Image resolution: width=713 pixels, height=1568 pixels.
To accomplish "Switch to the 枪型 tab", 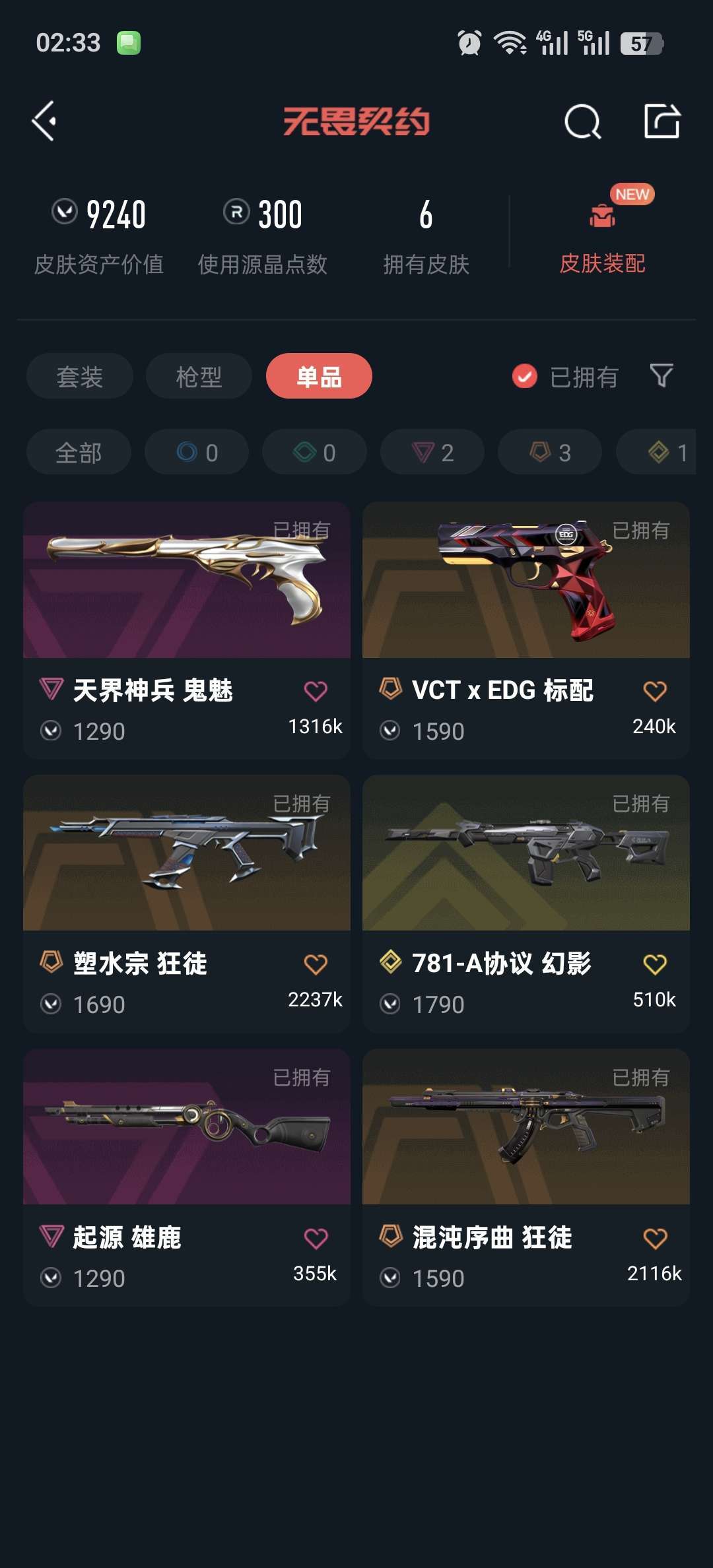I will 198,376.
